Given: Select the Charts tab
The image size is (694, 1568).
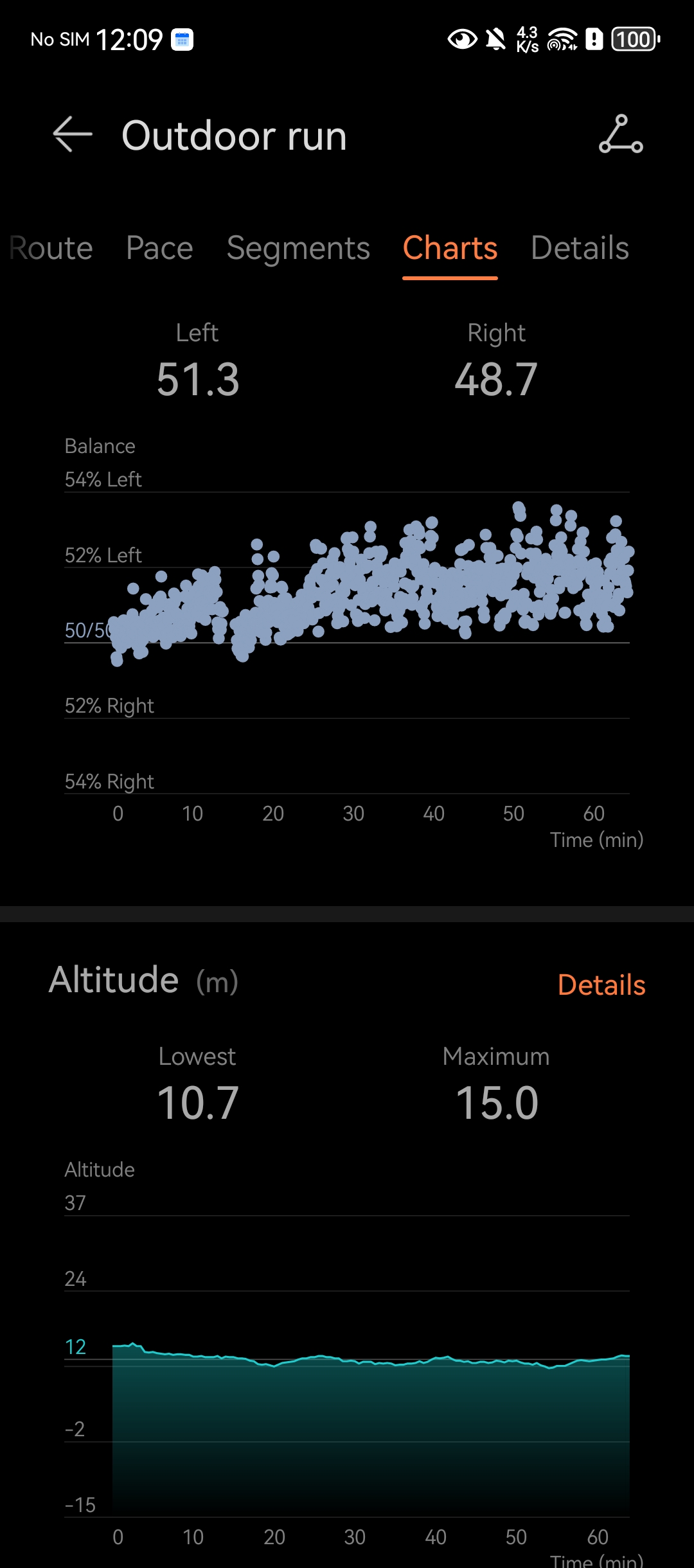Looking at the screenshot, I should 450,248.
